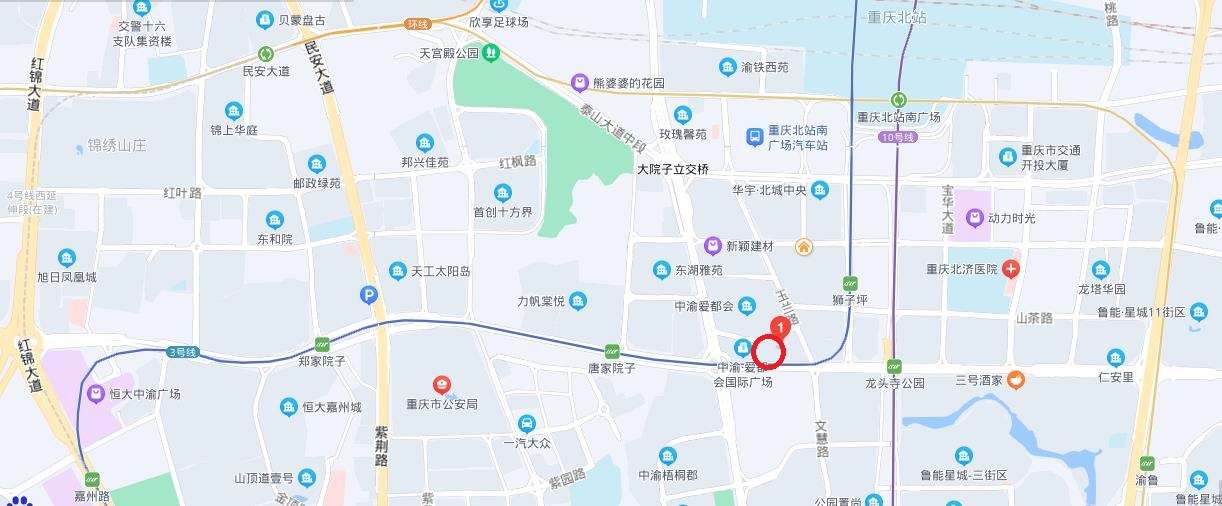Tap the 重庆北站南广场 metro station icon

click(899, 99)
